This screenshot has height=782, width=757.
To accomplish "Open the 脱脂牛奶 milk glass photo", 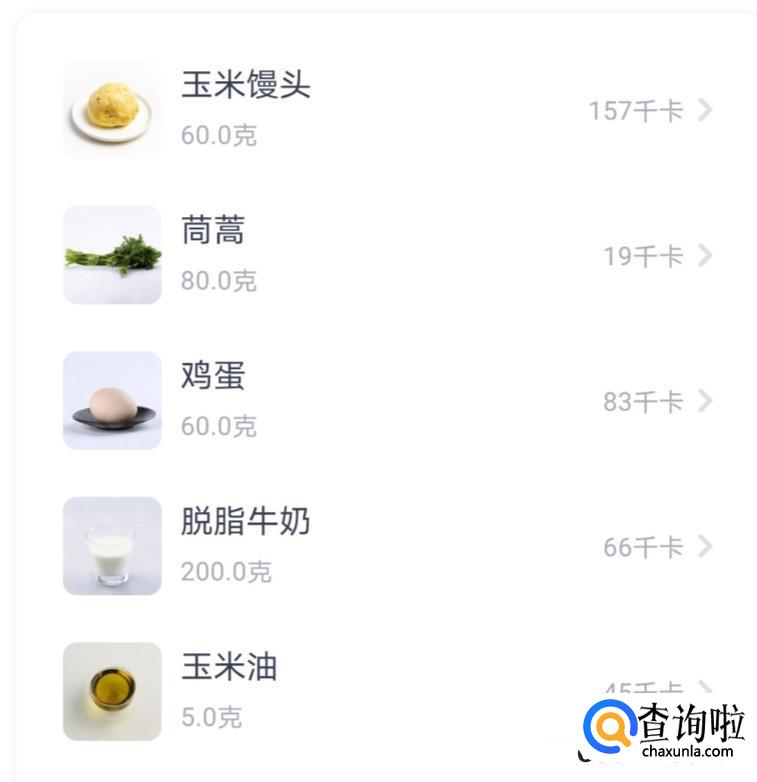I will click(111, 545).
